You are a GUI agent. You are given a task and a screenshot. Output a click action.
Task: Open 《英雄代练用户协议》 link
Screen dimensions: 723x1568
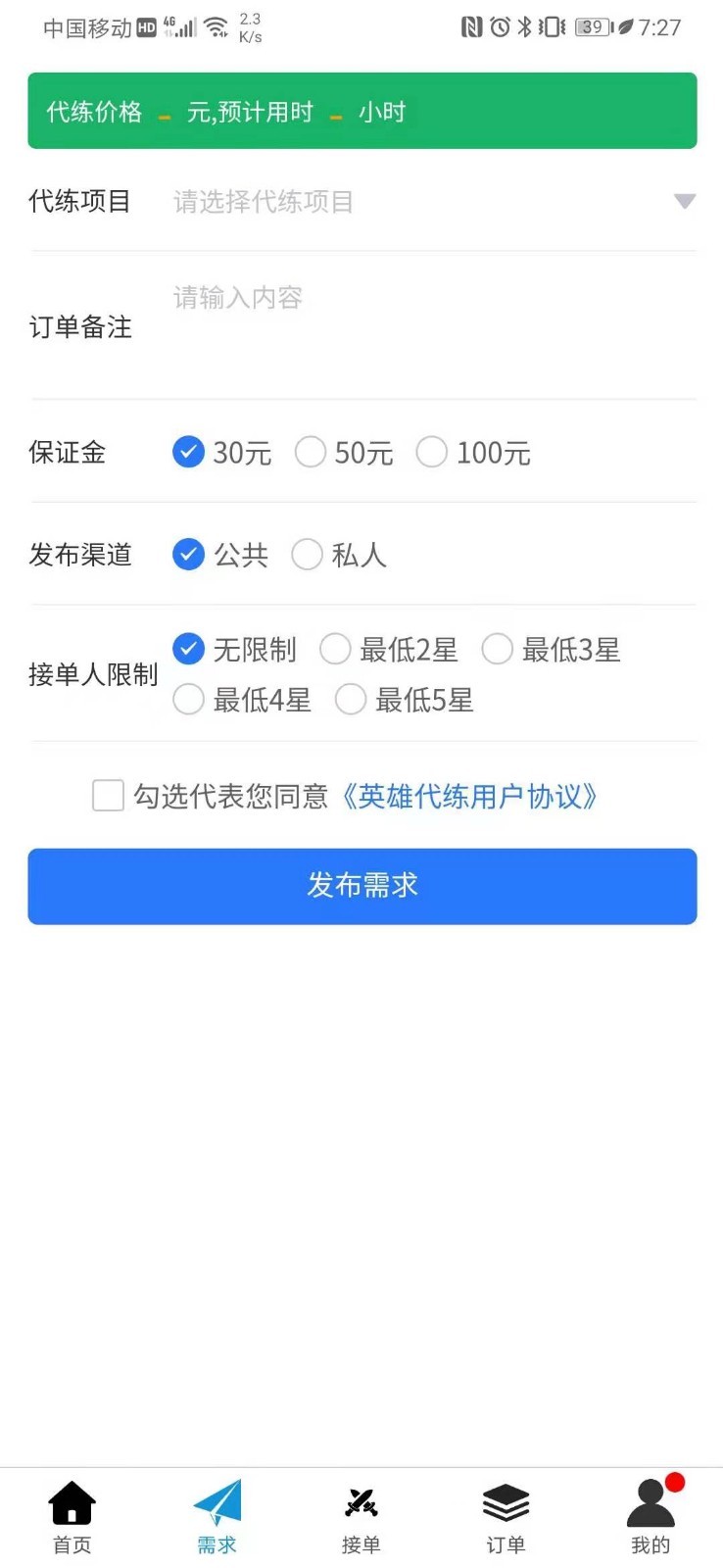click(x=468, y=797)
